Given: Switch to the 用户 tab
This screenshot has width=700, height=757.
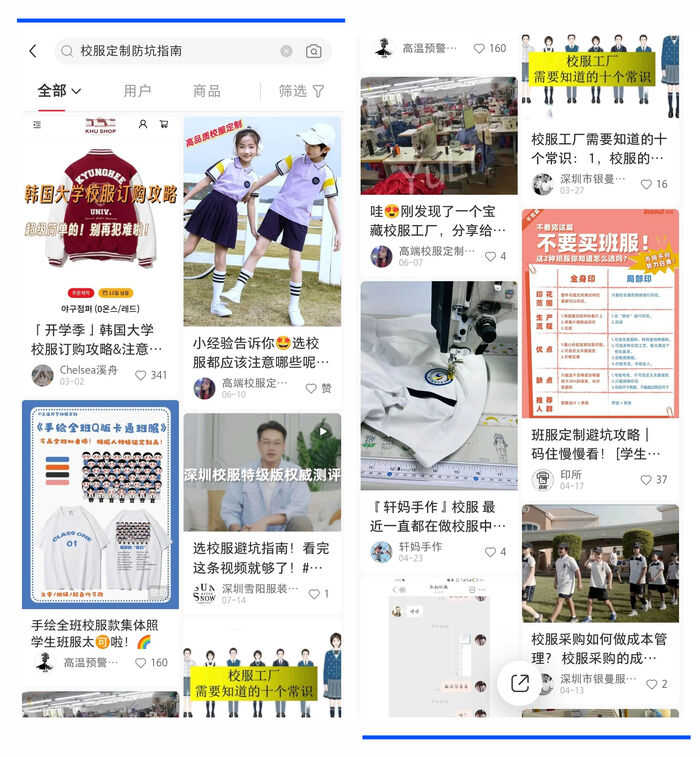Looking at the screenshot, I should (137, 91).
